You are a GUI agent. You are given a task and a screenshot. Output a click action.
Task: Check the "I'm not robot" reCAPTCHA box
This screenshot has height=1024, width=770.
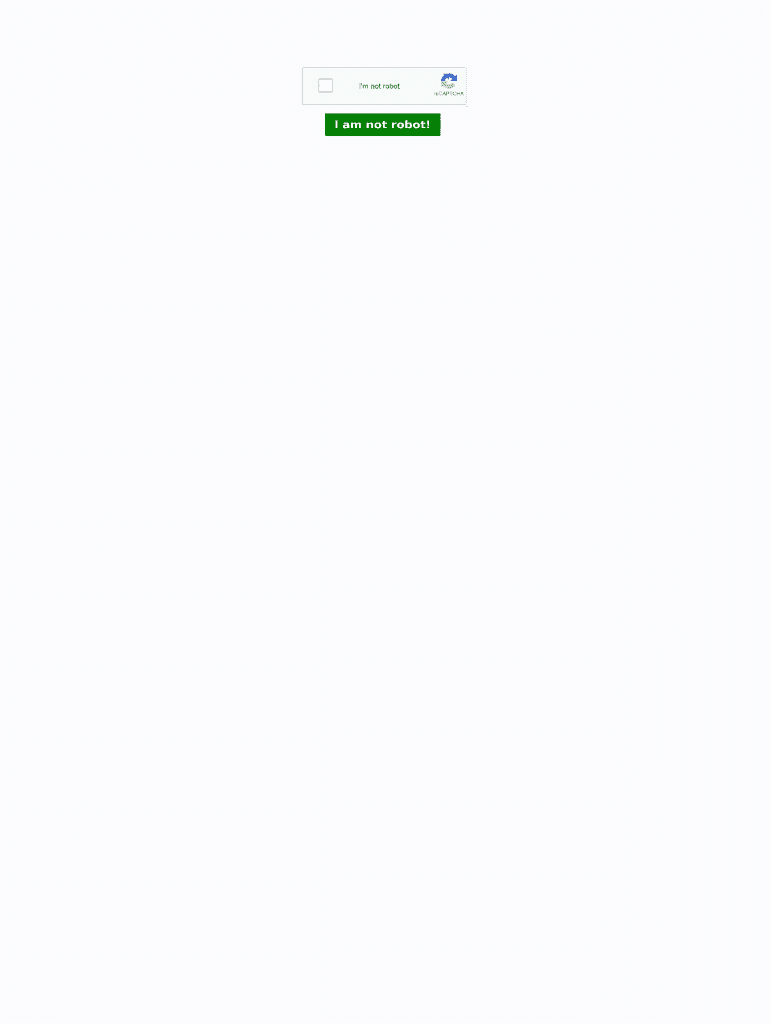(325, 86)
